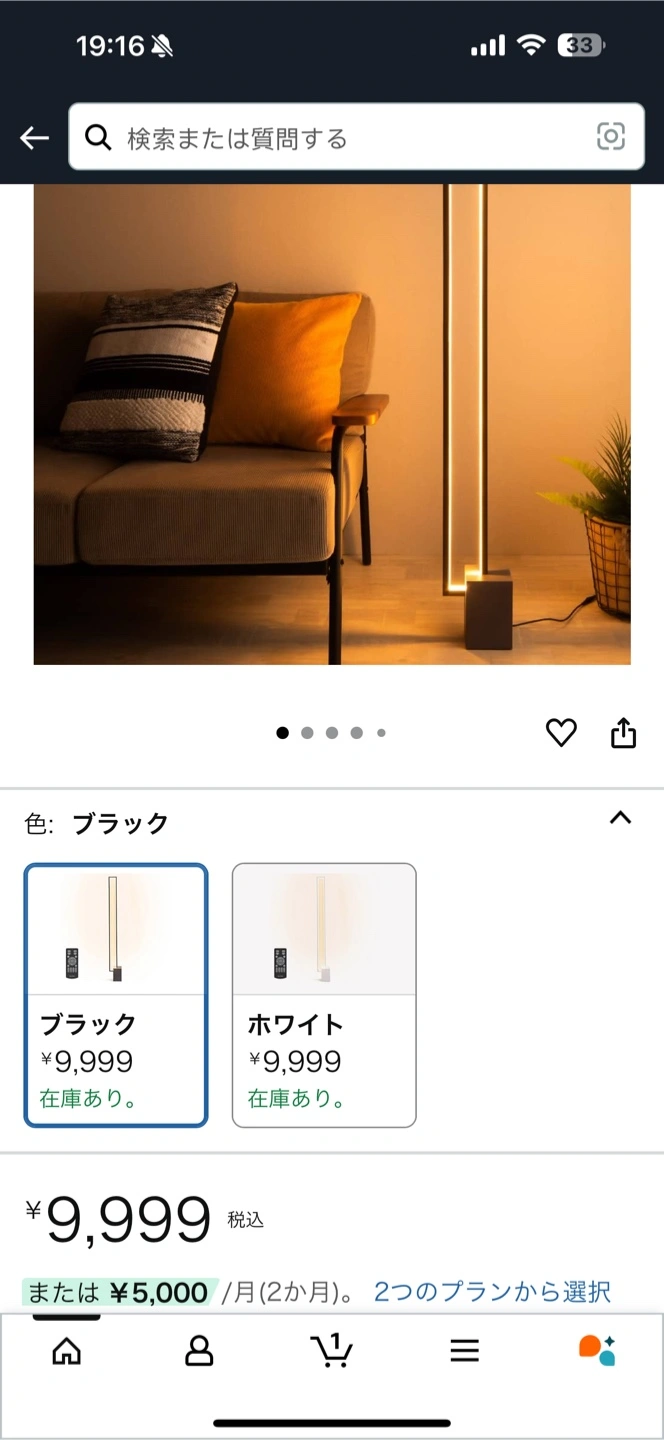Collapse the color options section

[620, 818]
